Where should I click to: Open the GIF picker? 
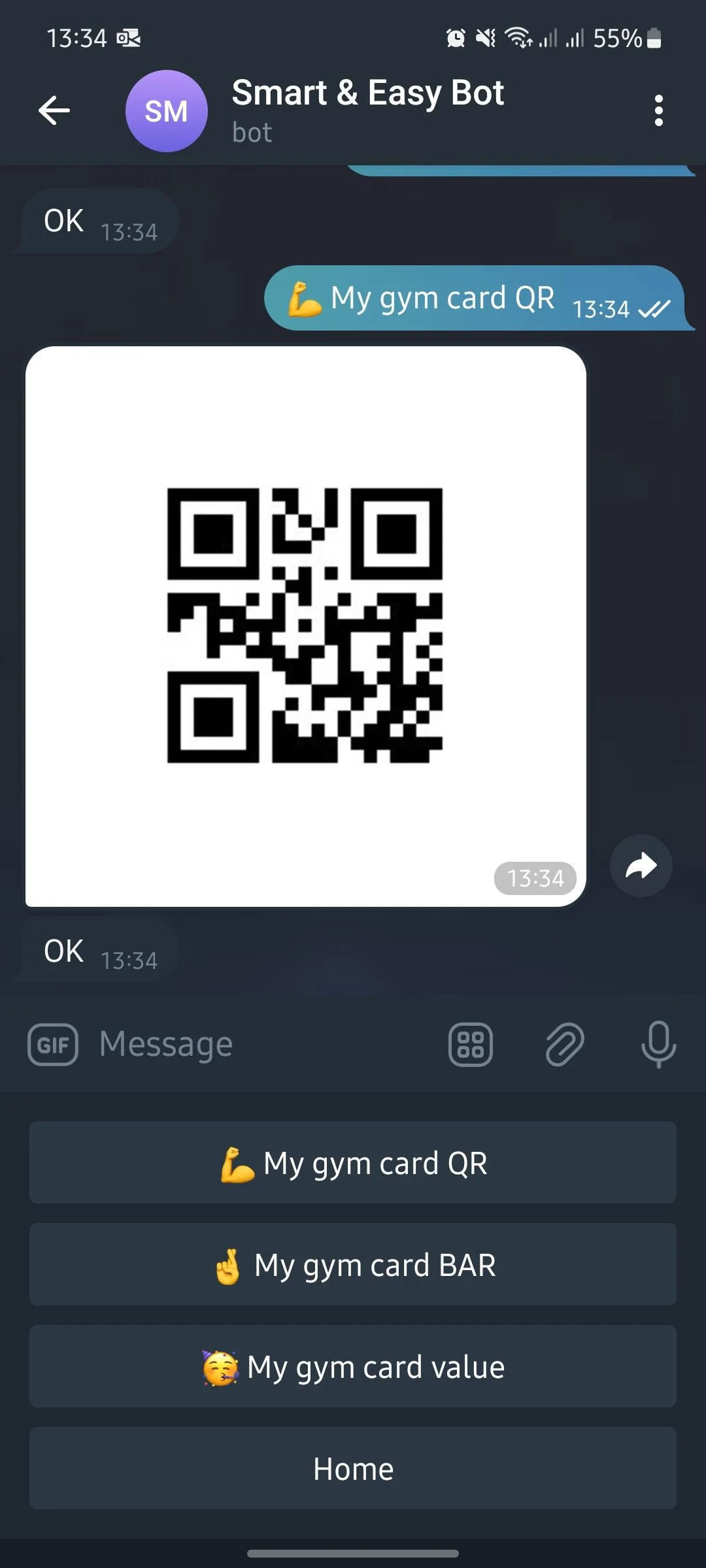pyautogui.click(x=53, y=1044)
